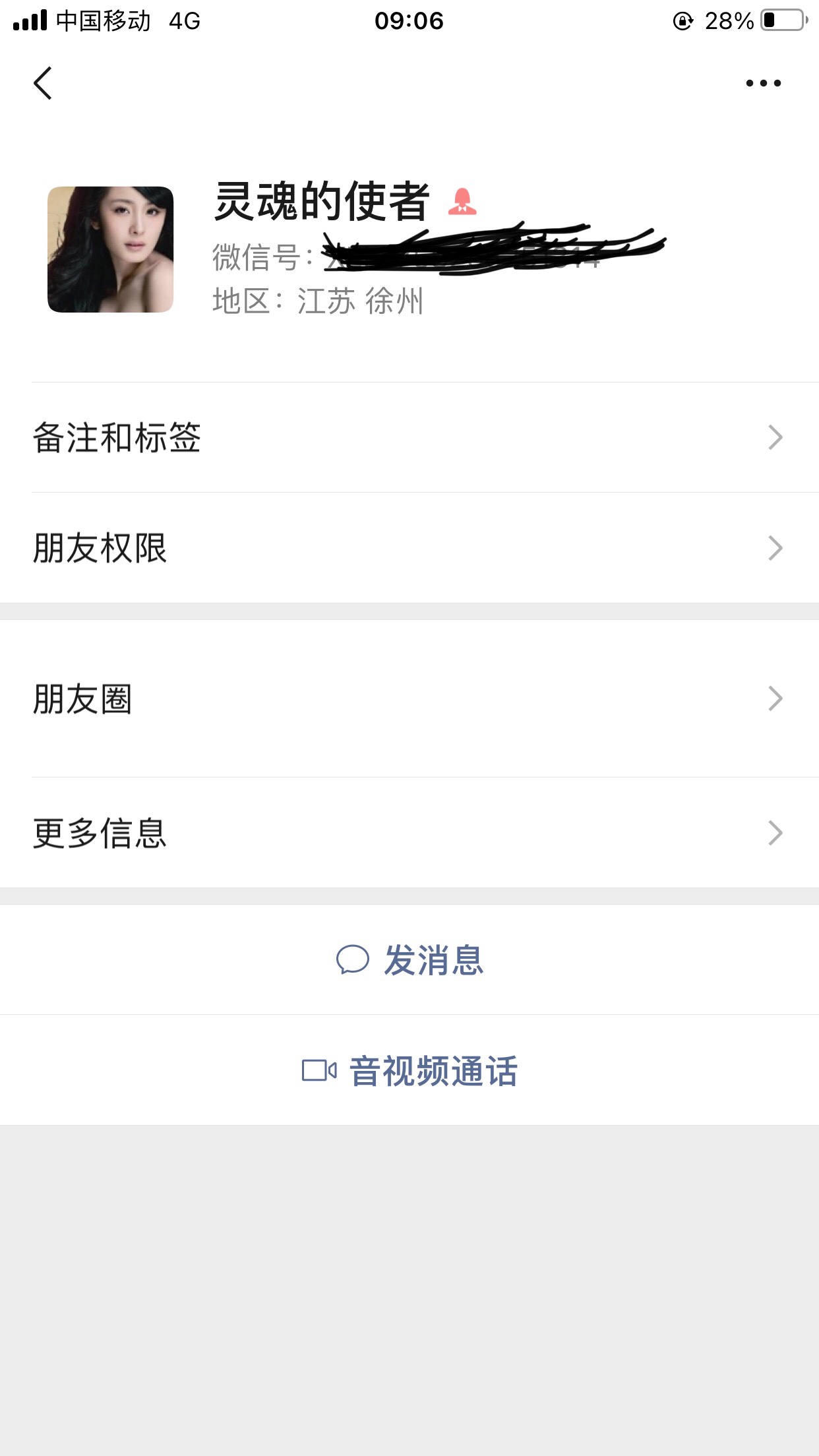Screen dimensions: 819x1456
Task: Start 音视频通话 call
Action: (x=409, y=1070)
